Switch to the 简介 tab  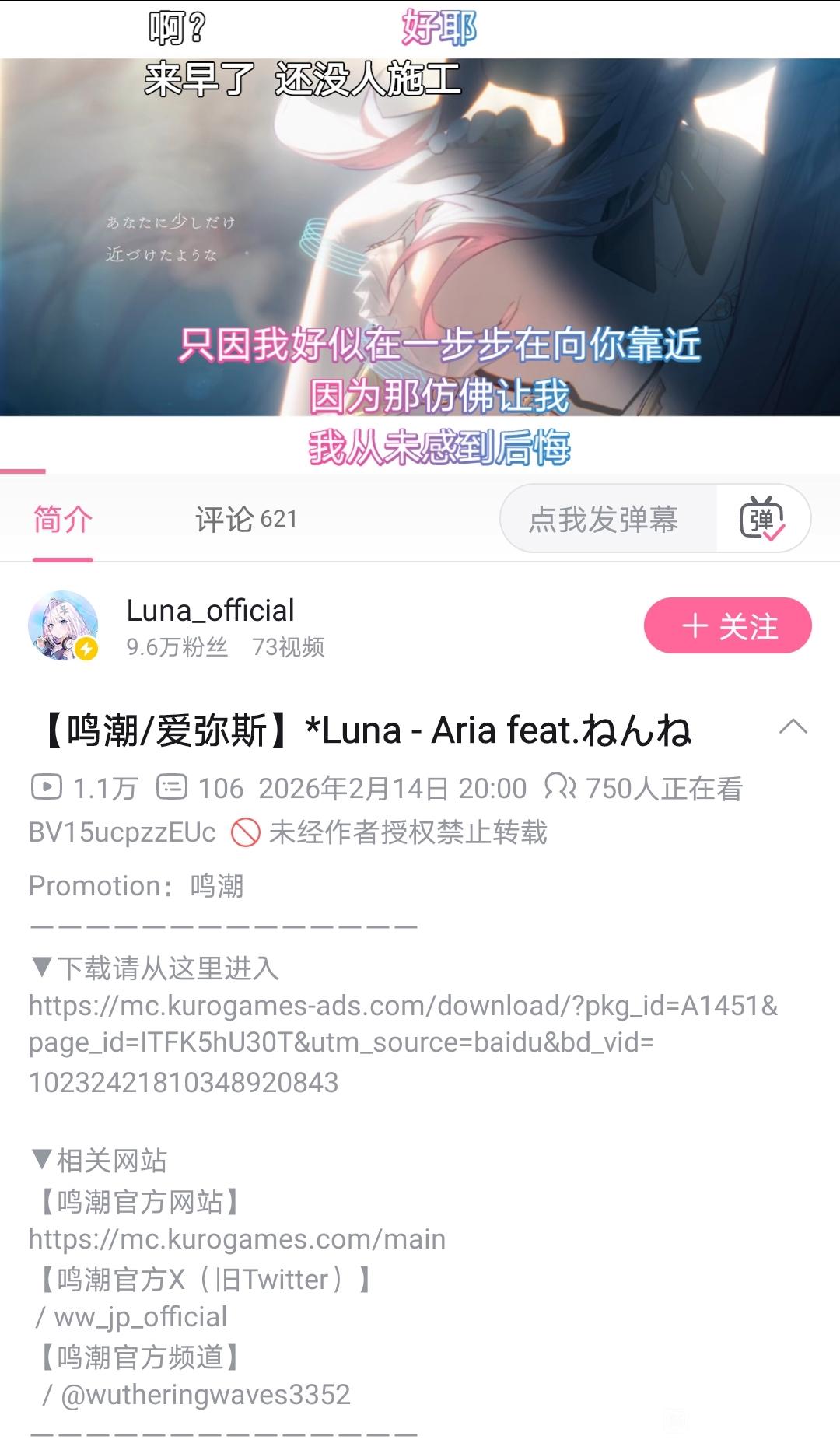(x=62, y=519)
